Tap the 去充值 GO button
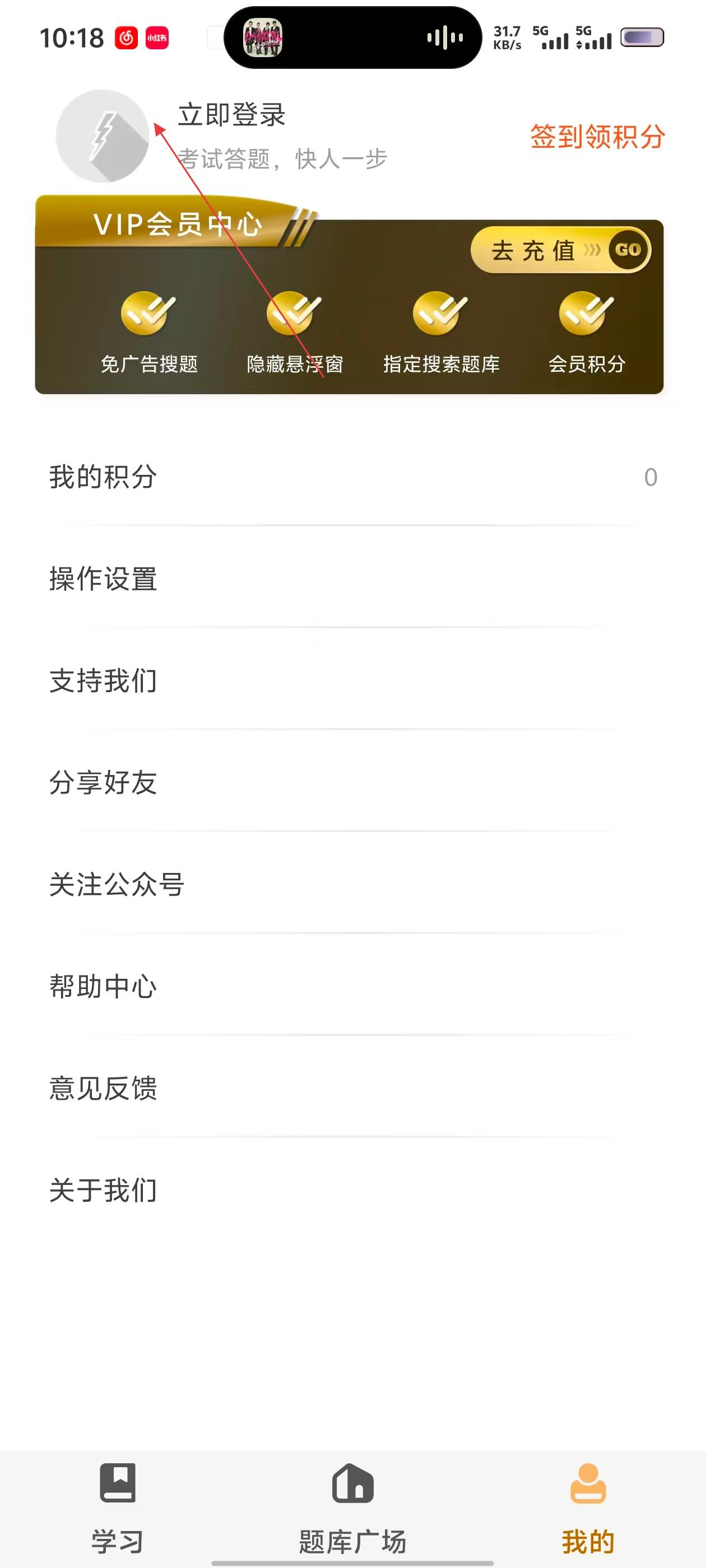Screen dimensions: 706x1568 tap(560, 250)
